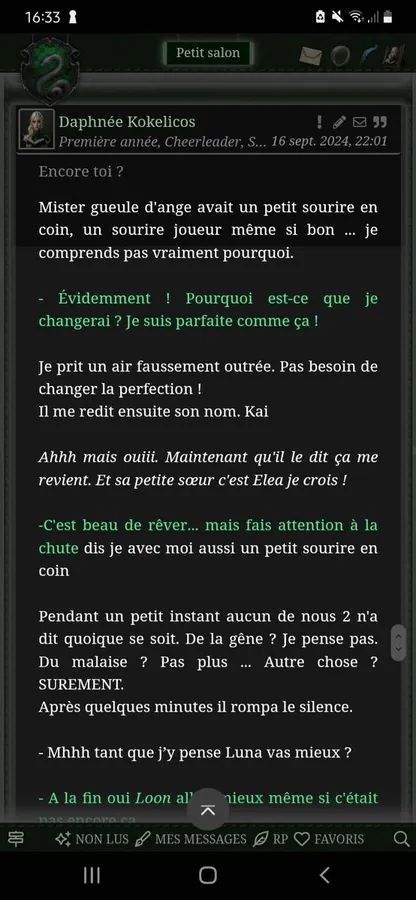Image resolution: width=416 pixels, height=900 pixels.
Task: Go back with the system back button
Action: pyautogui.click(x=325, y=875)
